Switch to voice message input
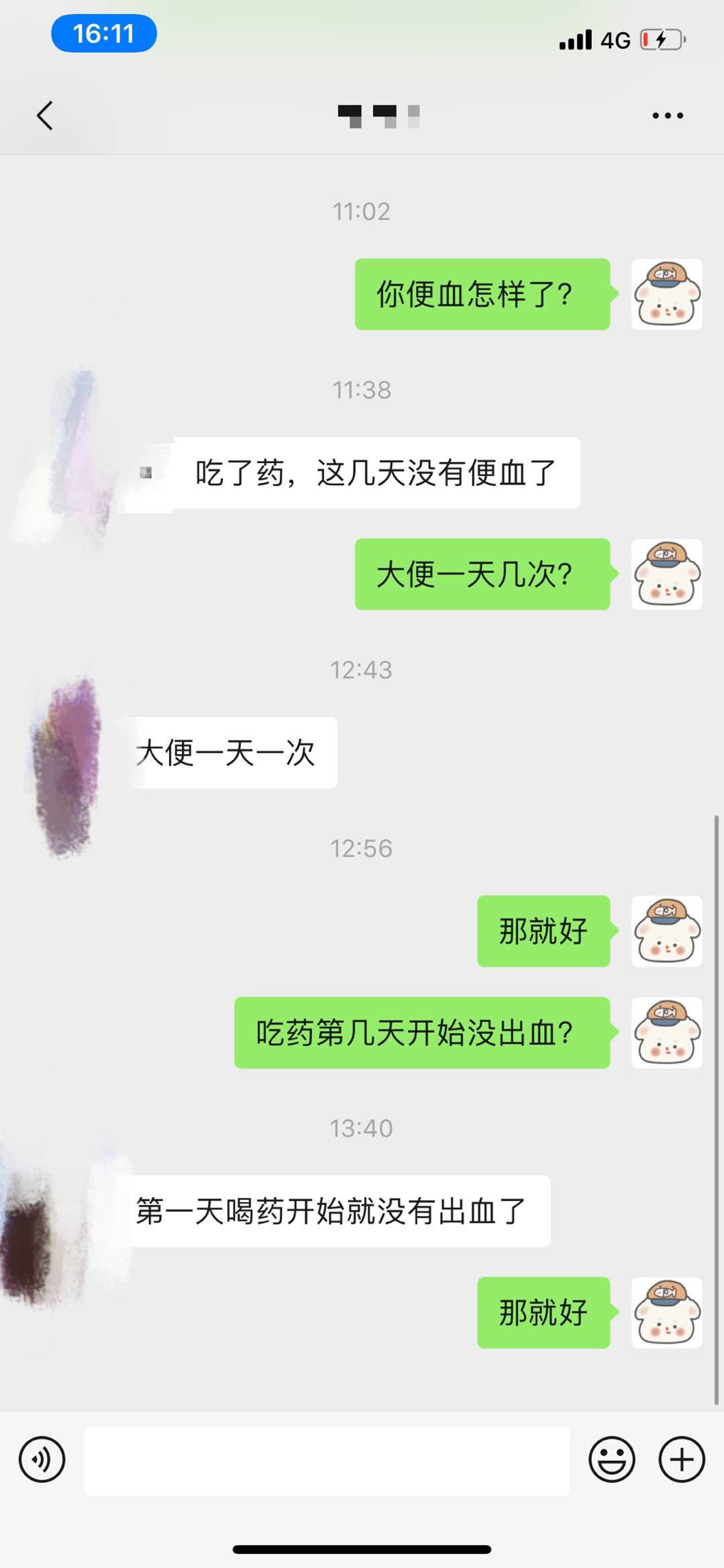 tap(42, 1459)
